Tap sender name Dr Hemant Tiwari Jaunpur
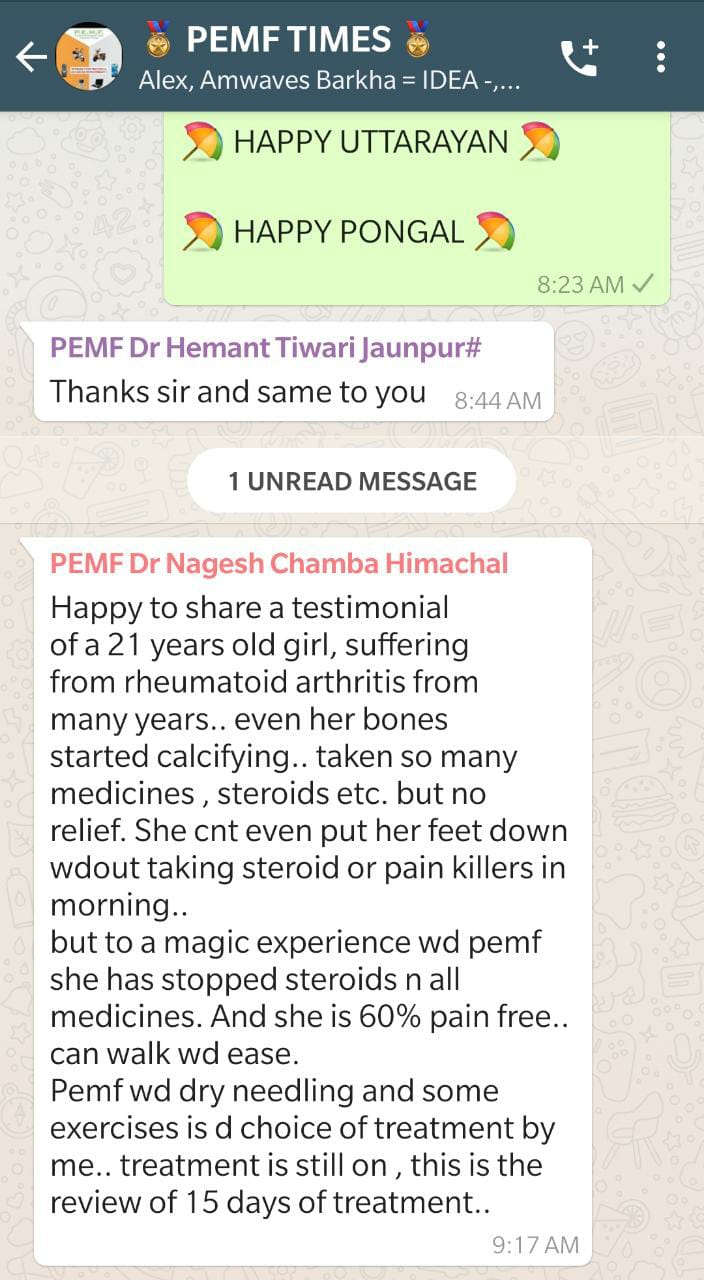Screen dimensions: 704x1280 click(x=266, y=347)
